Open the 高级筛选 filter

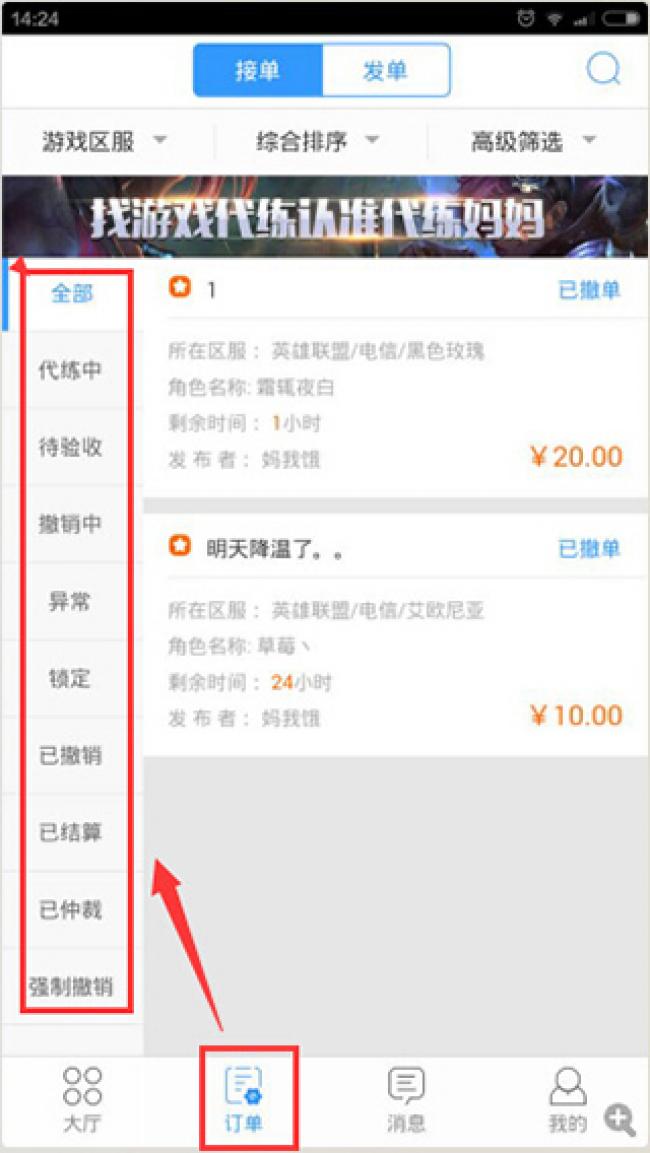pyautogui.click(x=533, y=141)
